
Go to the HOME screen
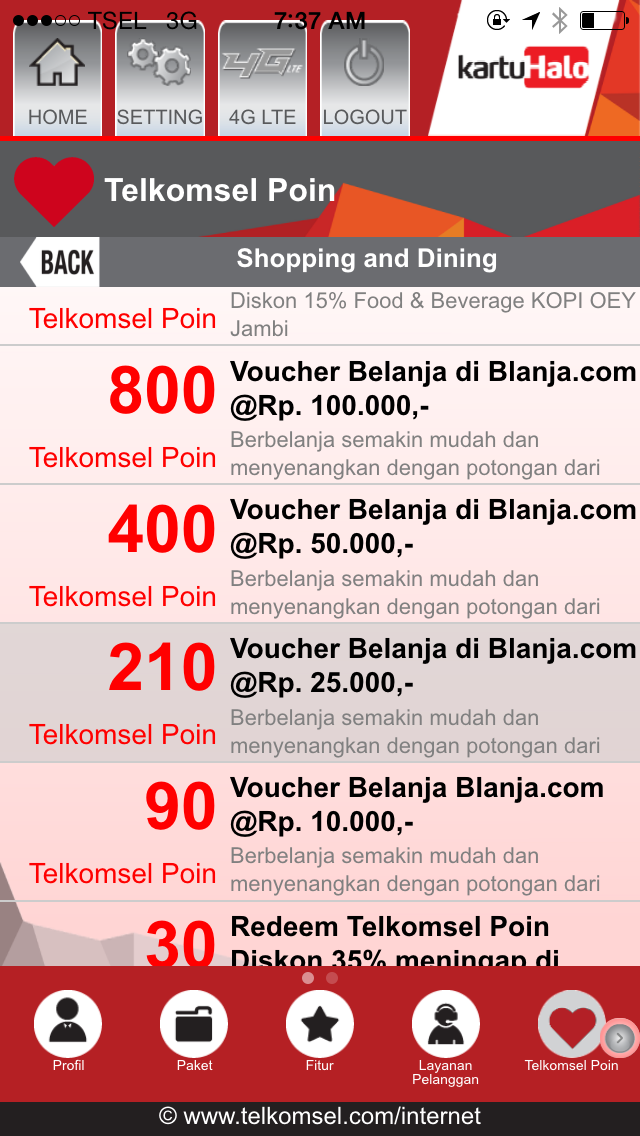tap(57, 78)
